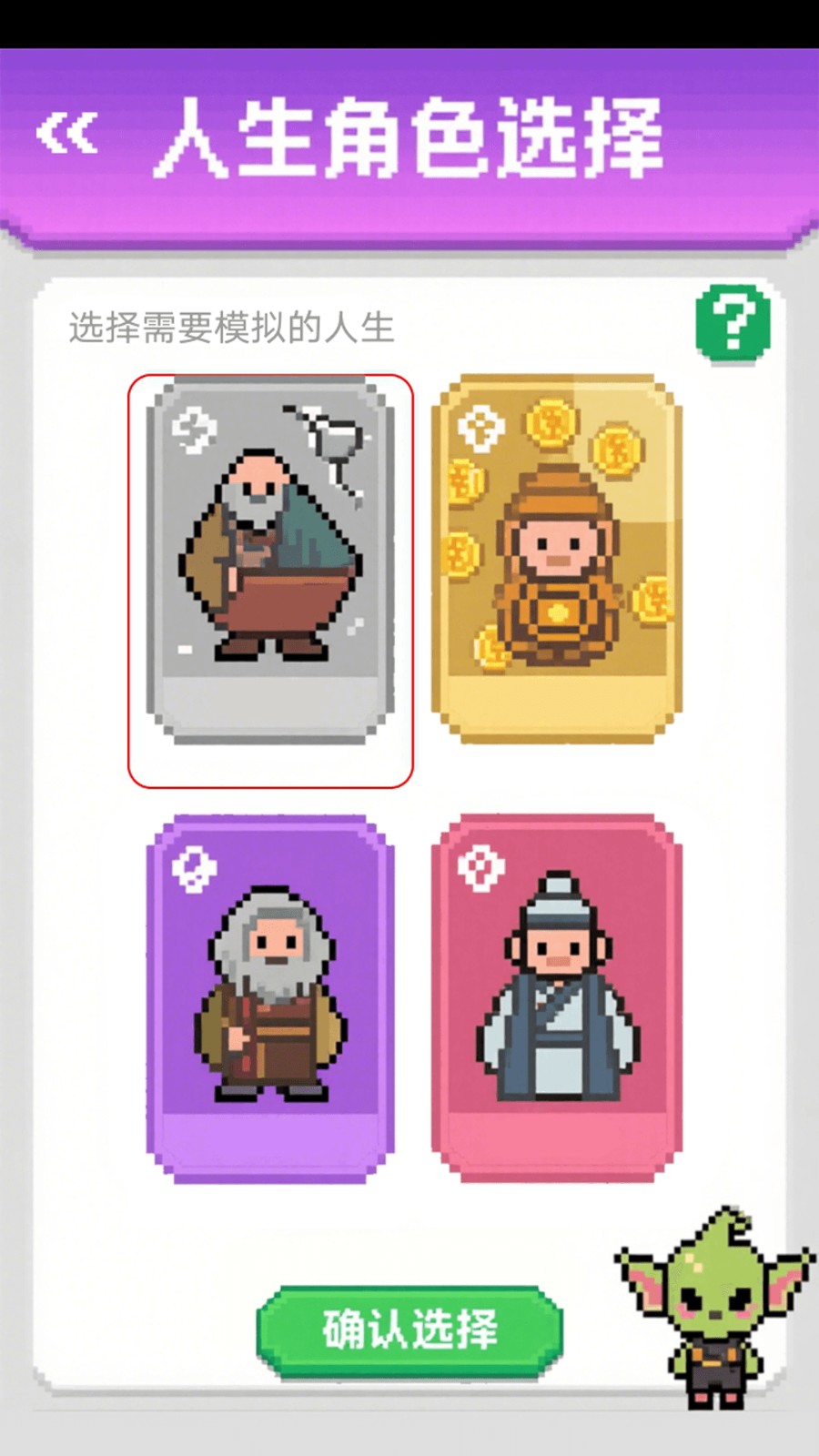This screenshot has width=819, height=1456.
Task: Pick the purple card with bearded elder
Action: [x=270, y=998]
